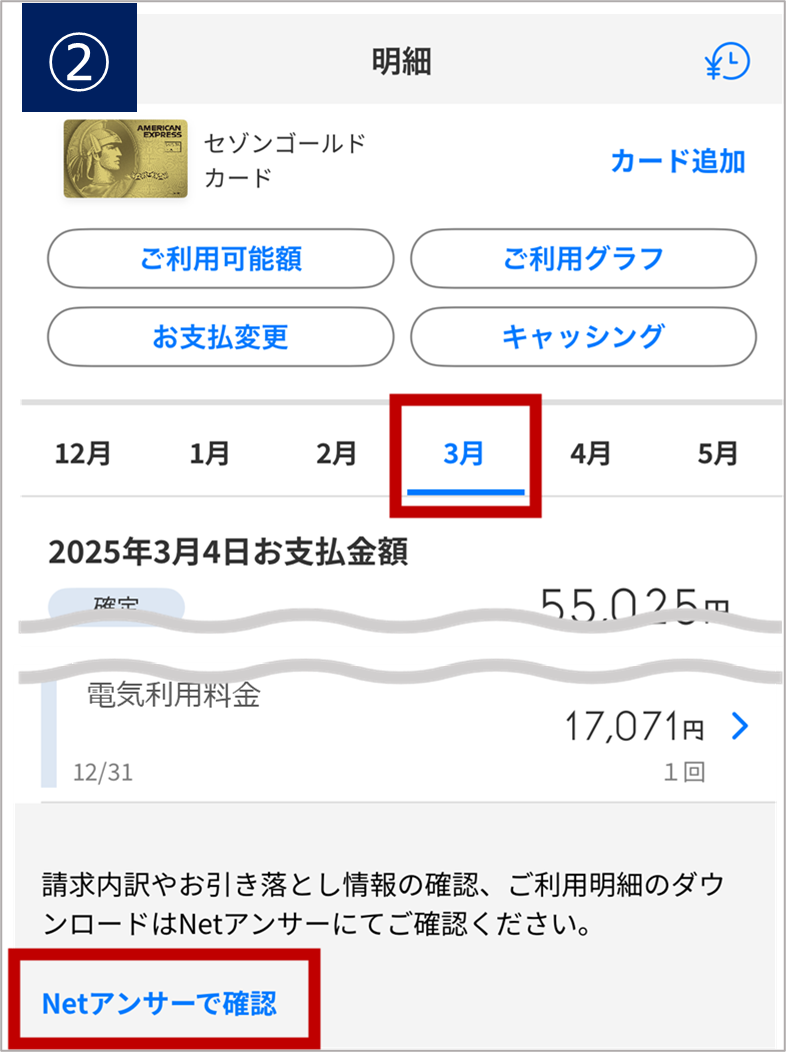Tap カード追加 to add a card
786x1052 pixels.
[677, 161]
